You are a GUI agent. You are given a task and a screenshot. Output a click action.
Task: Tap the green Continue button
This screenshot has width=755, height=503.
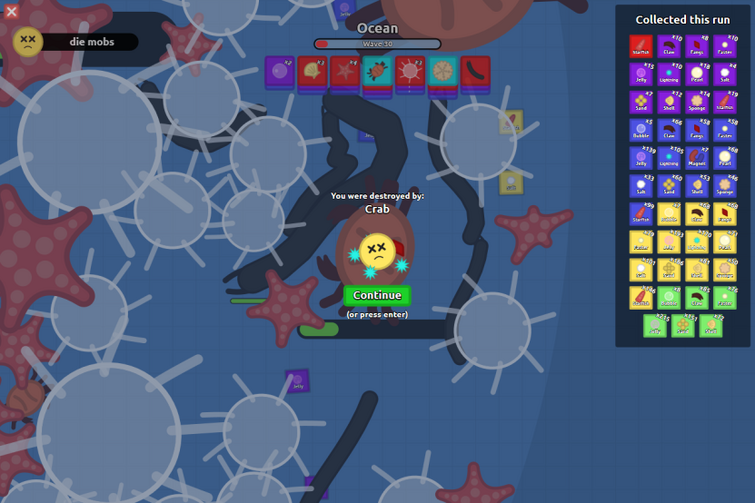pyautogui.click(x=377, y=296)
